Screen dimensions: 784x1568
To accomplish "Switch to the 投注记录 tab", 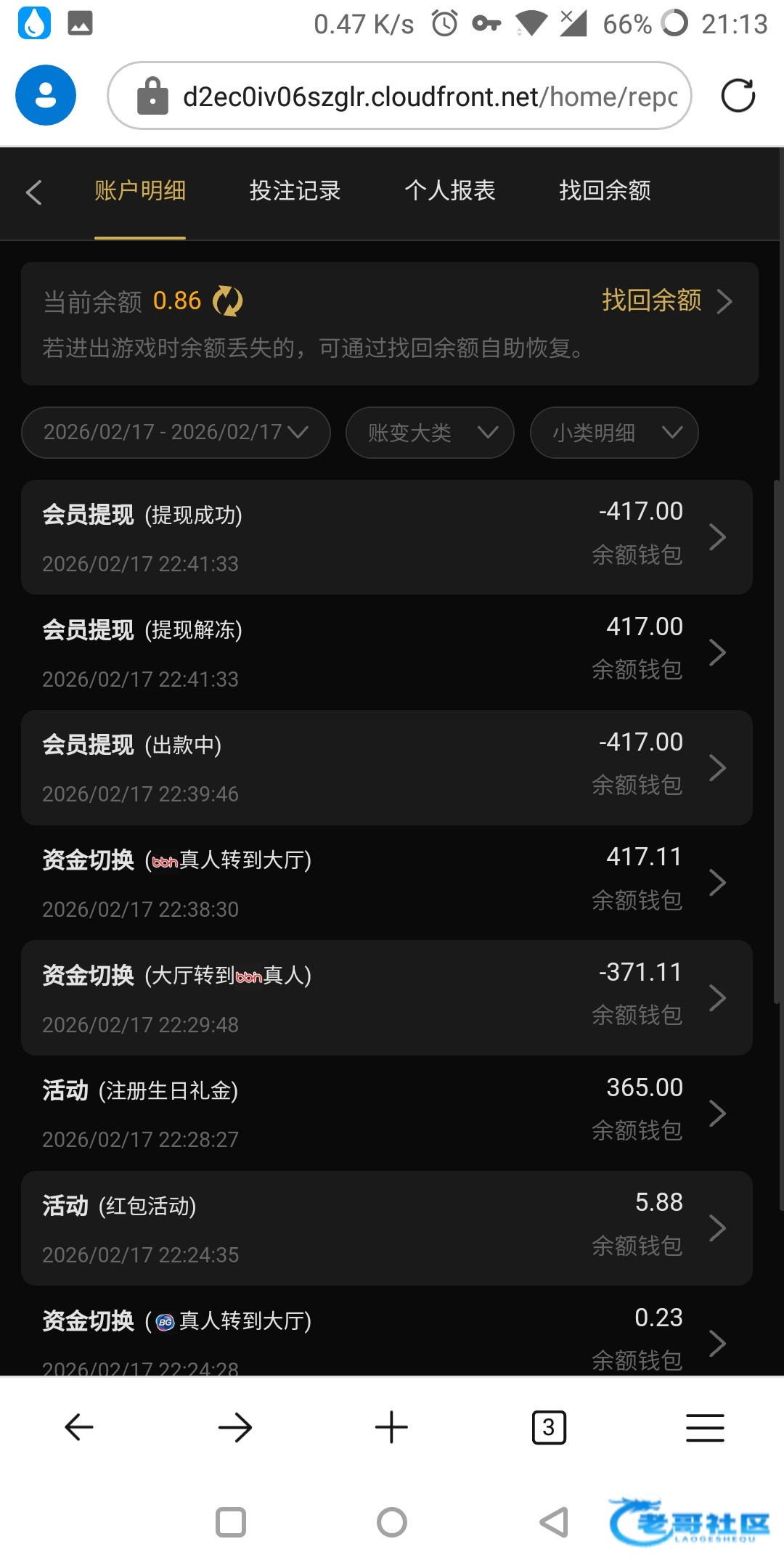I will pyautogui.click(x=295, y=191).
